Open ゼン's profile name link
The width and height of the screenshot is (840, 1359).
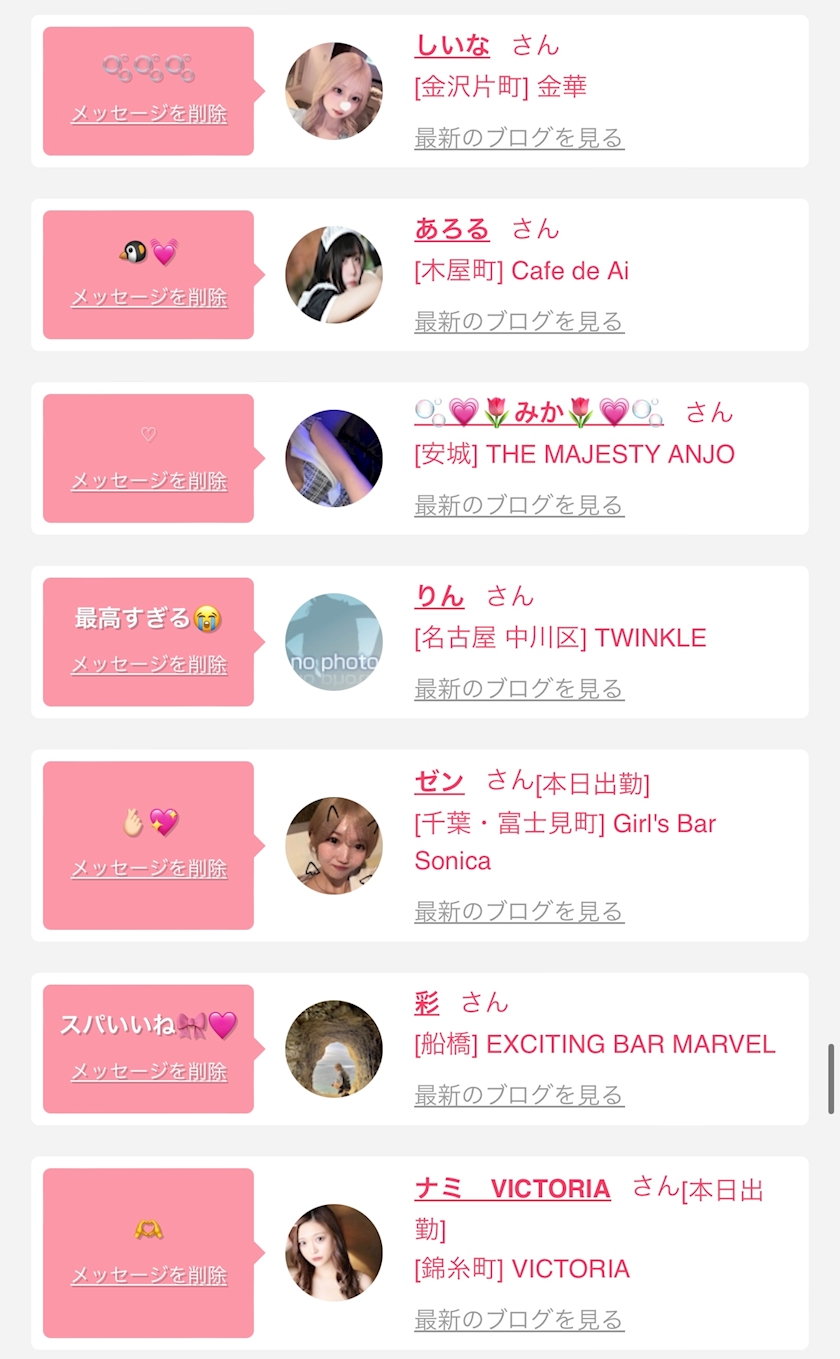coord(440,780)
